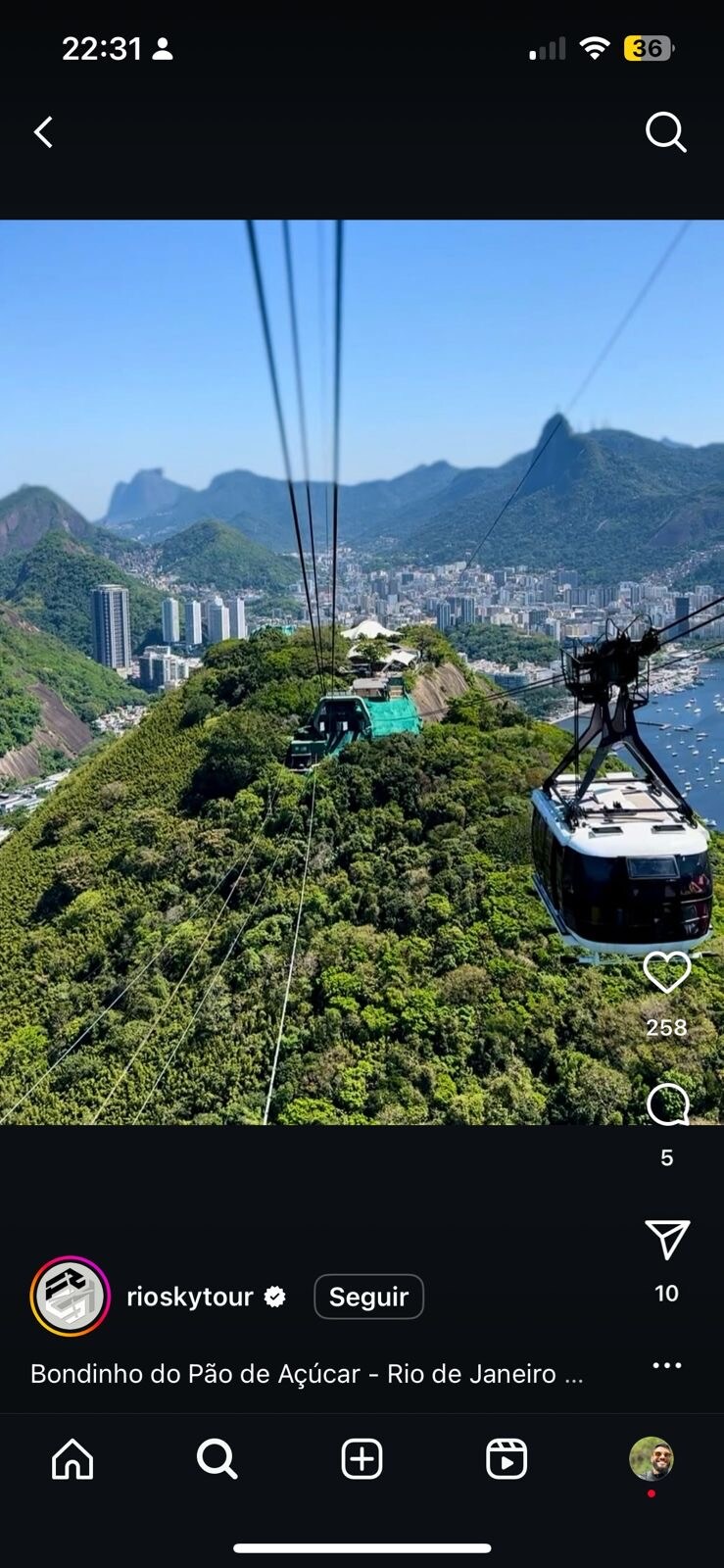Go to the Home tab
The width and height of the screenshot is (724, 1568).
point(72,1459)
